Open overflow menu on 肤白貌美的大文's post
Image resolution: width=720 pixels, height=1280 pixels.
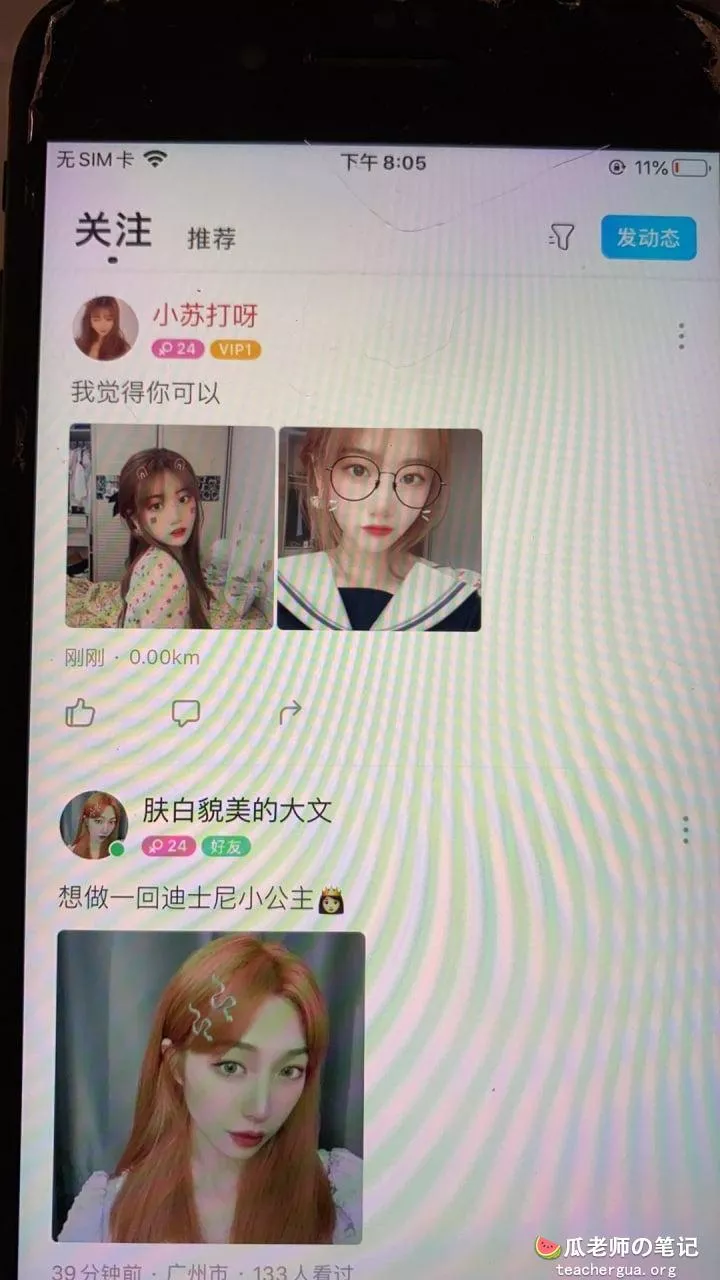point(685,829)
